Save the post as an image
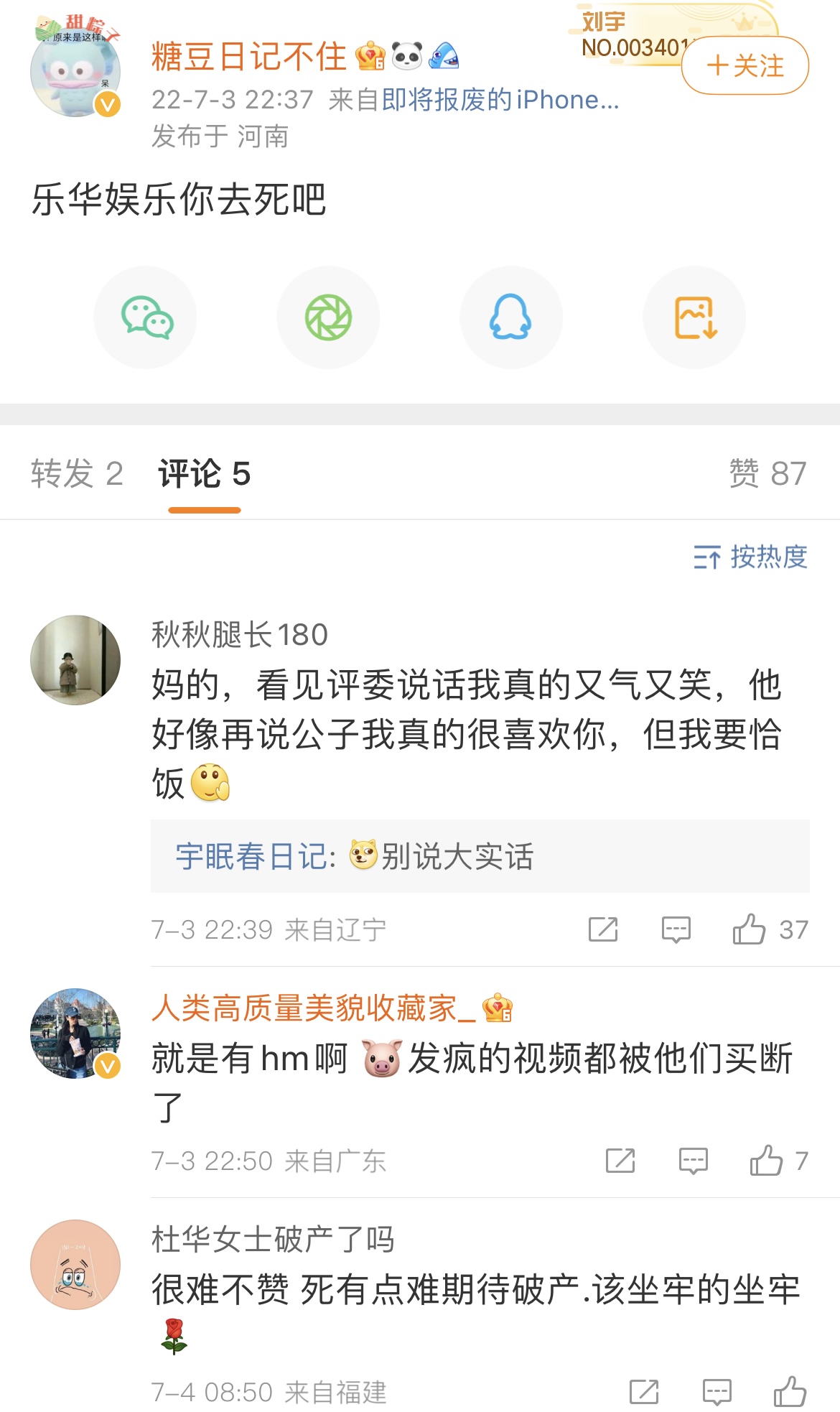The height and width of the screenshot is (1412, 840). pos(694,317)
